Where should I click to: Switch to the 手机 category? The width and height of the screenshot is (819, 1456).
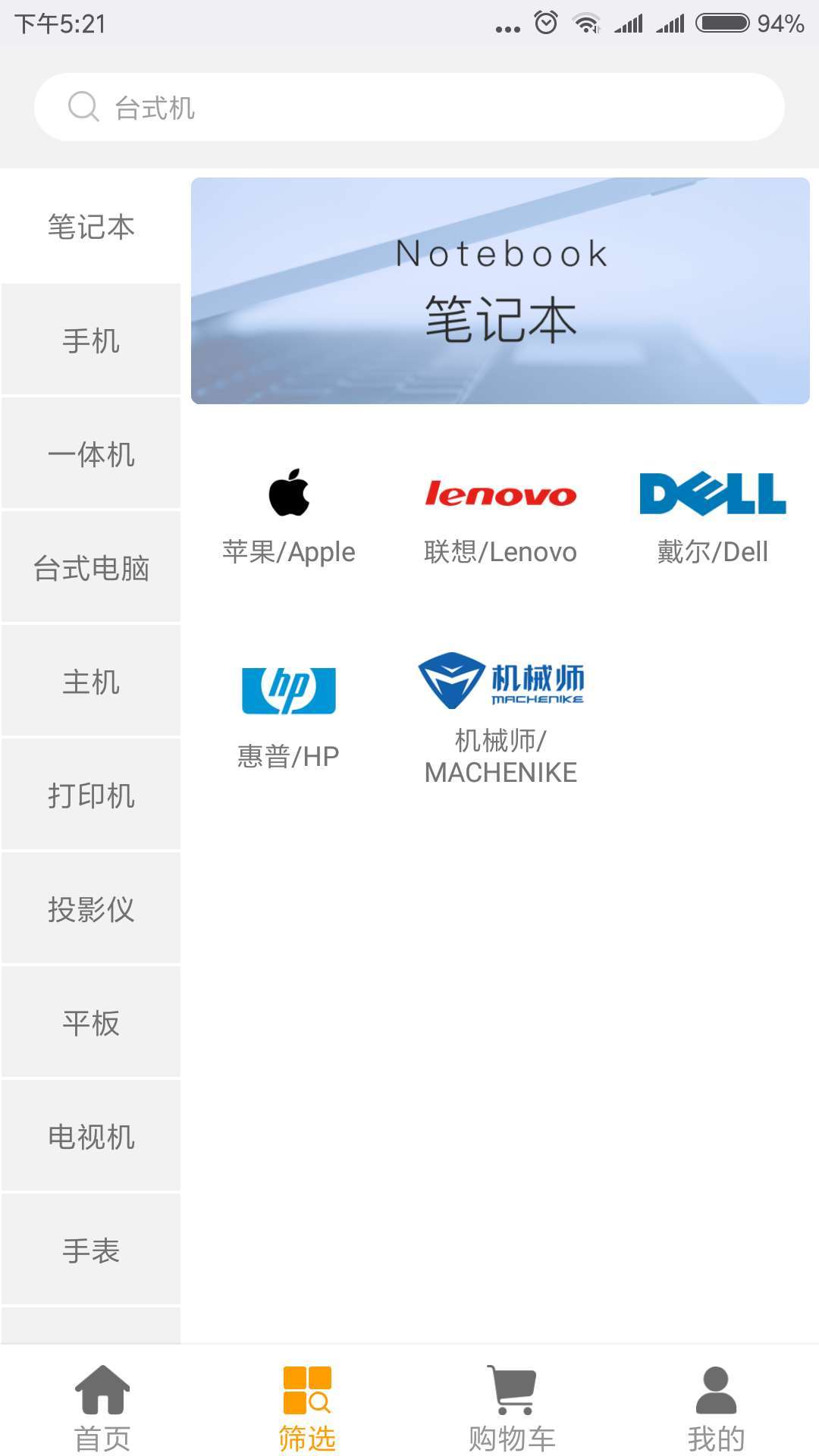pyautogui.click(x=91, y=340)
